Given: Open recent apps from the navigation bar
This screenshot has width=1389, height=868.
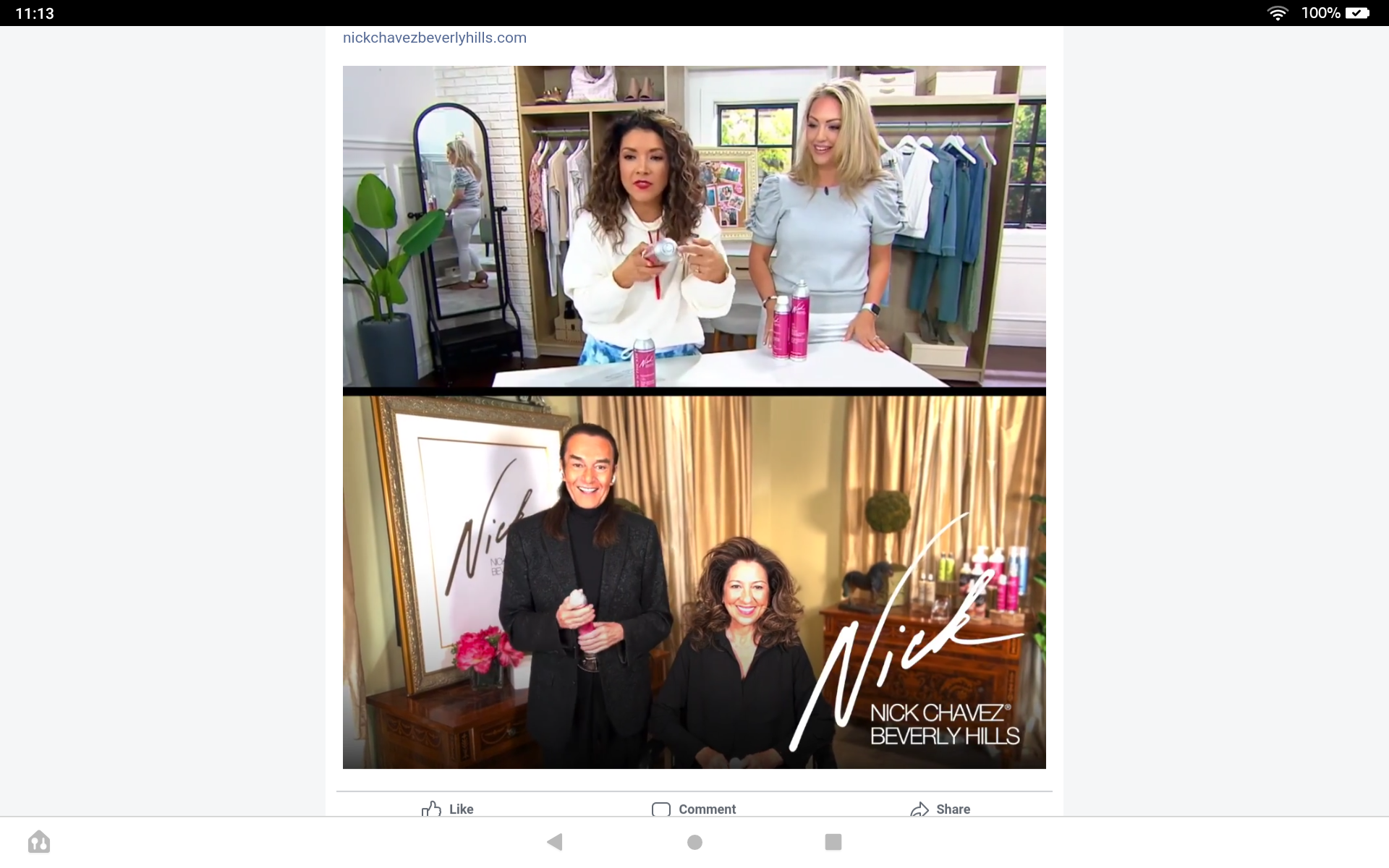Looking at the screenshot, I should point(833,841).
